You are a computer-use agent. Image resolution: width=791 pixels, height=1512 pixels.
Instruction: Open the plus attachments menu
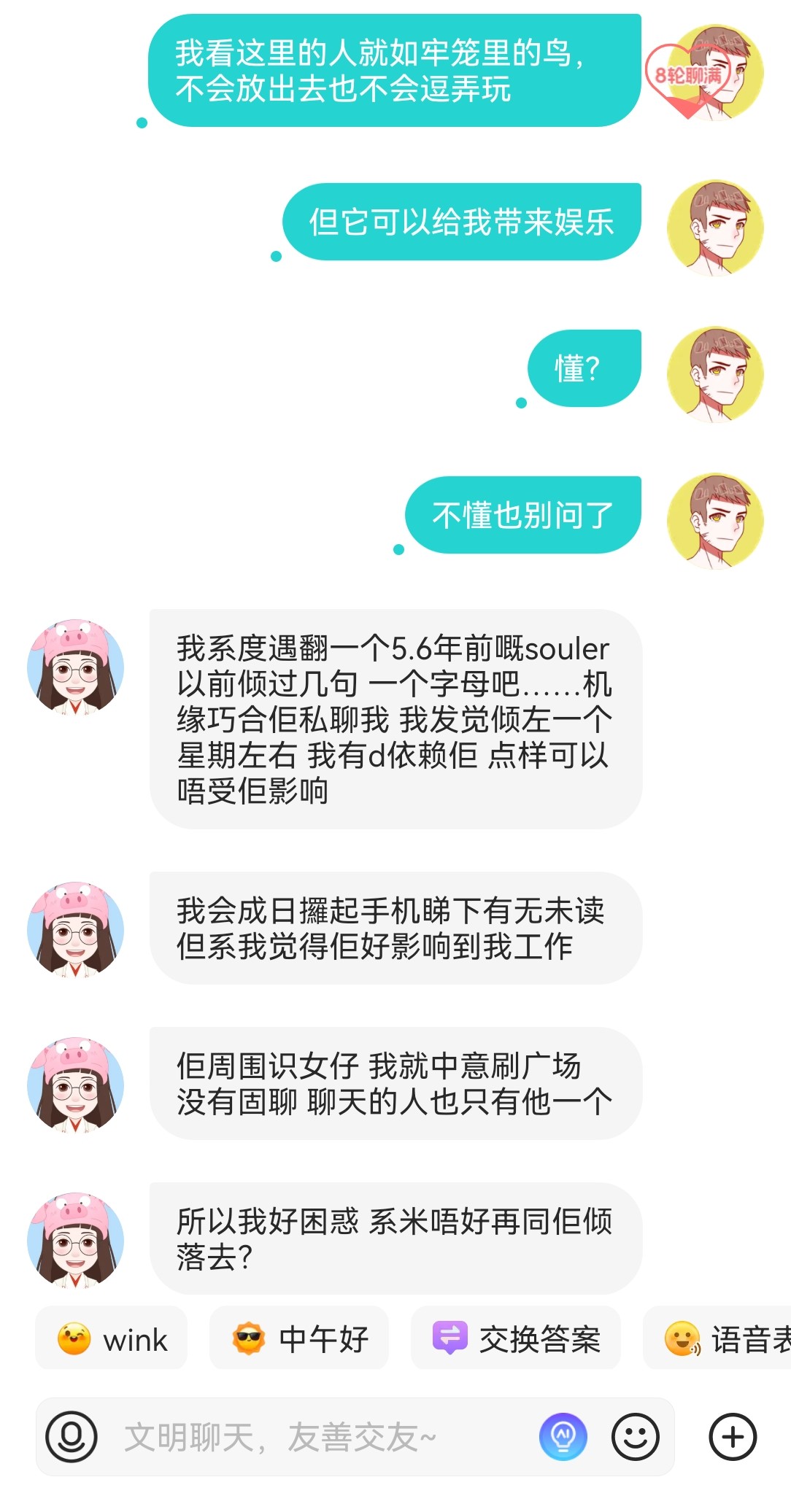coord(733,1436)
